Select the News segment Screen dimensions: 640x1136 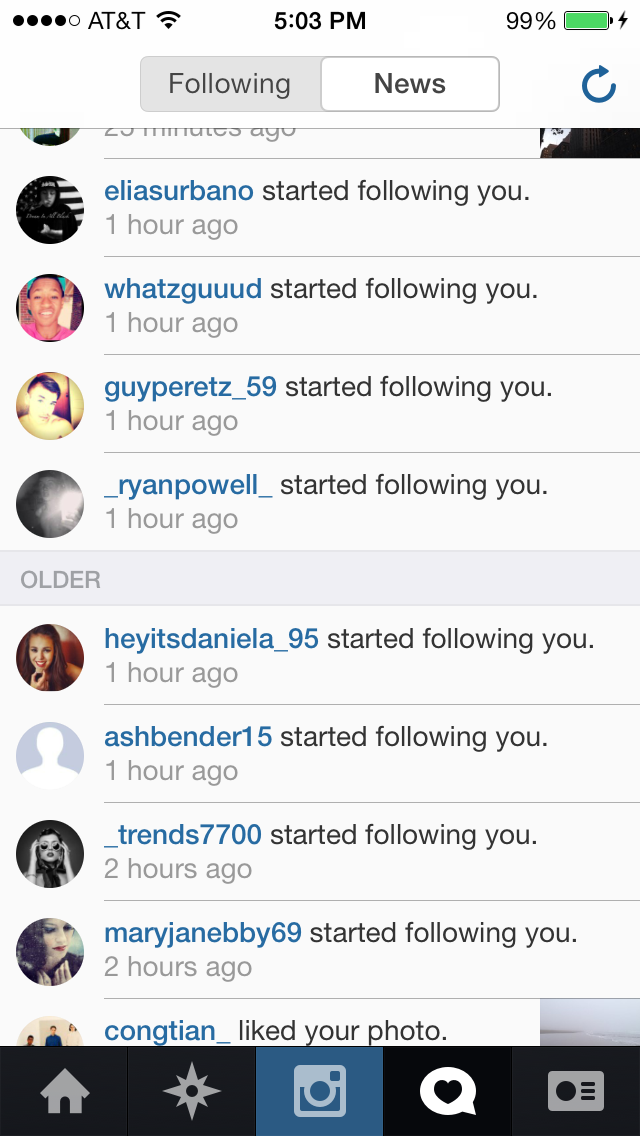tap(410, 84)
